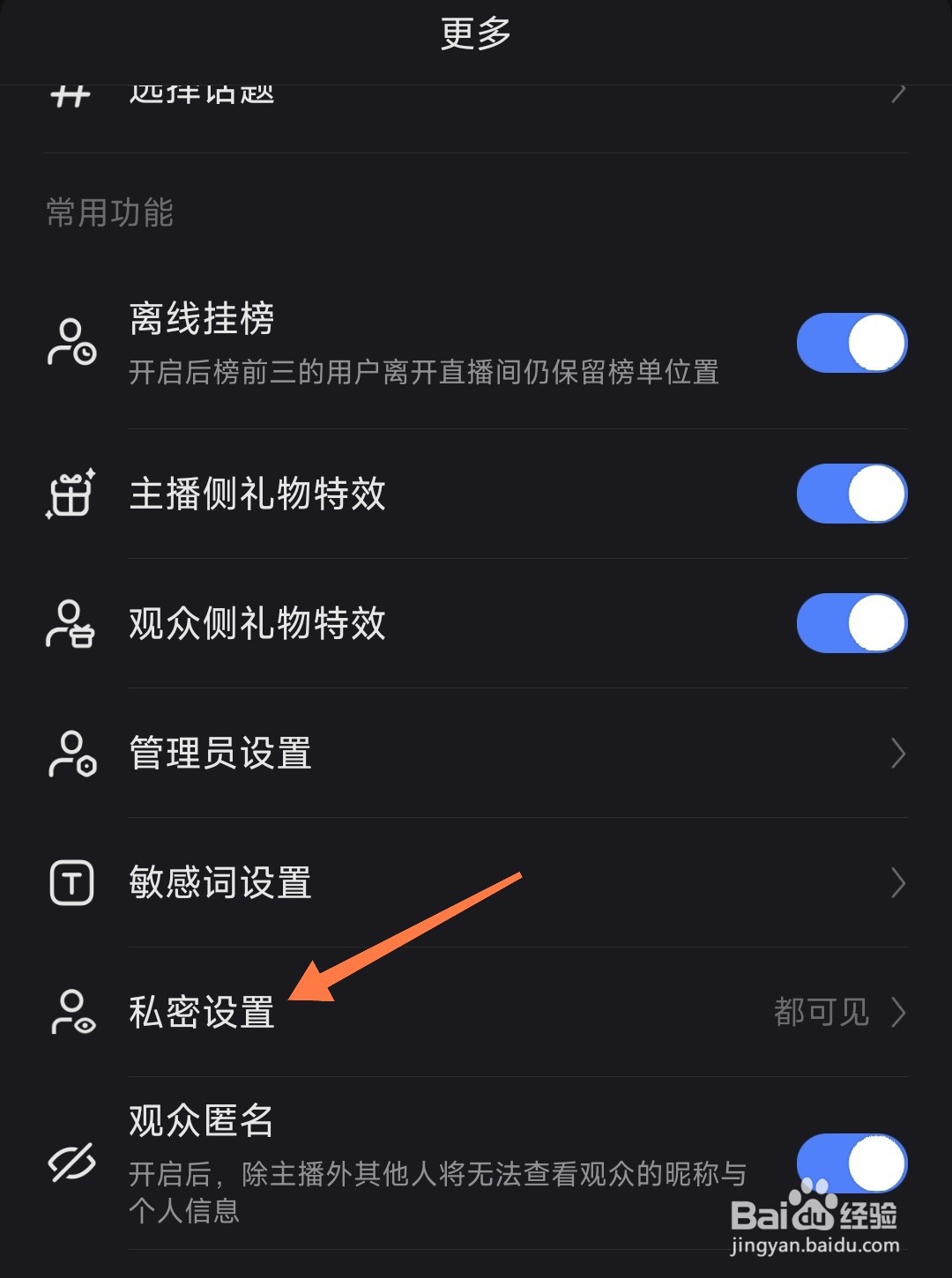Click the 私密设置 privacy person icon
952x1278 pixels.
pos(72,1012)
